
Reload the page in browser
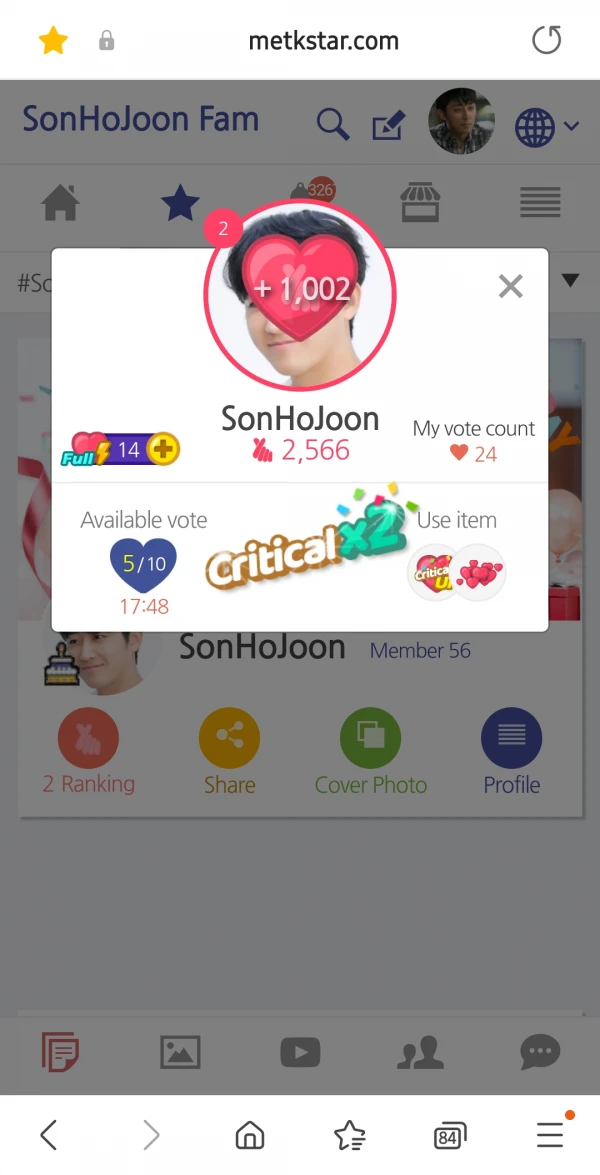pos(546,41)
